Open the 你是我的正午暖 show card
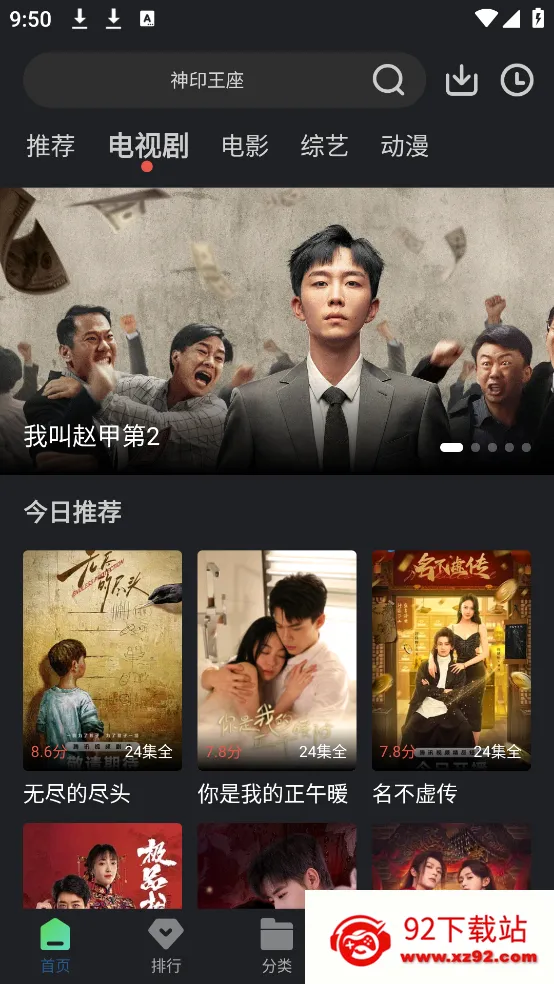Viewport: 554px width, 984px height. [277, 678]
